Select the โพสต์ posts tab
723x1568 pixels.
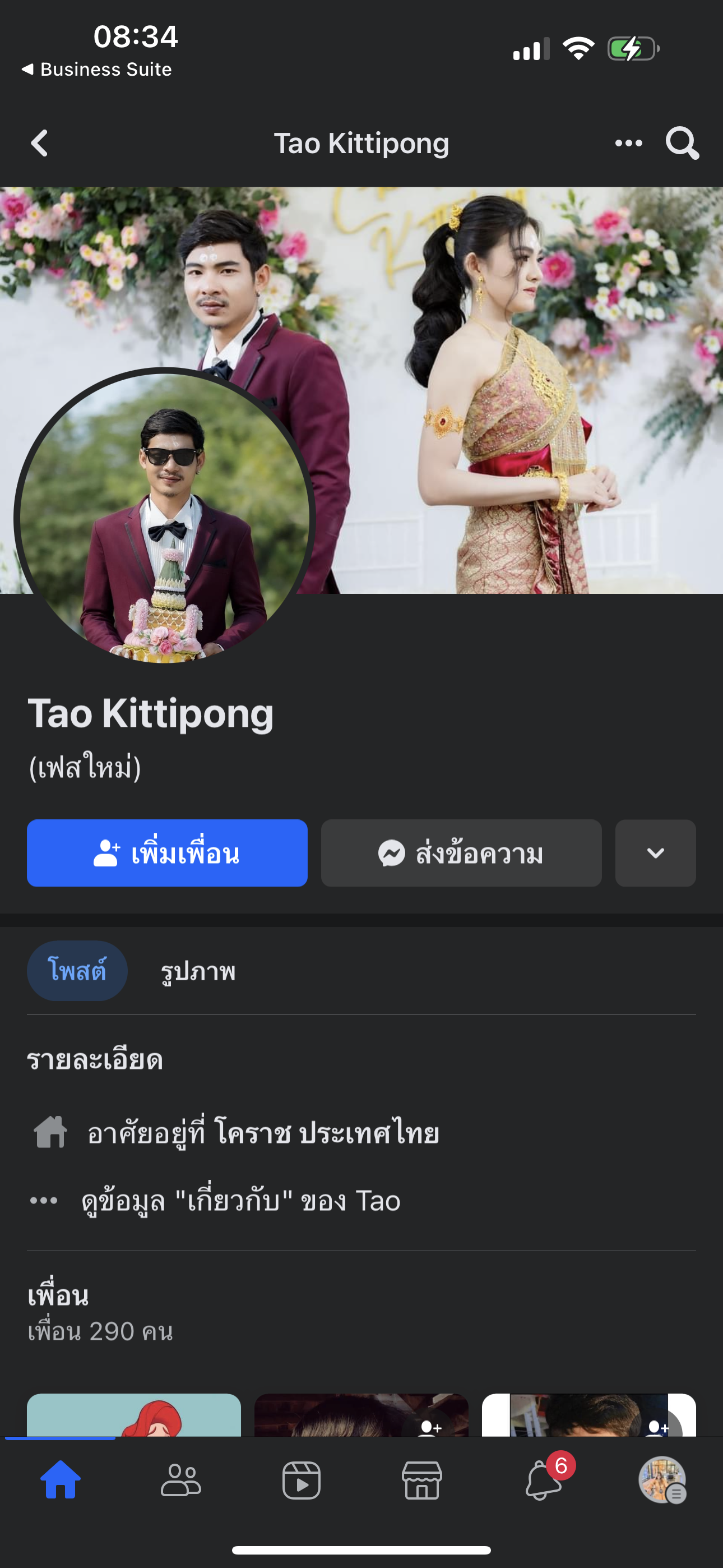[77, 970]
